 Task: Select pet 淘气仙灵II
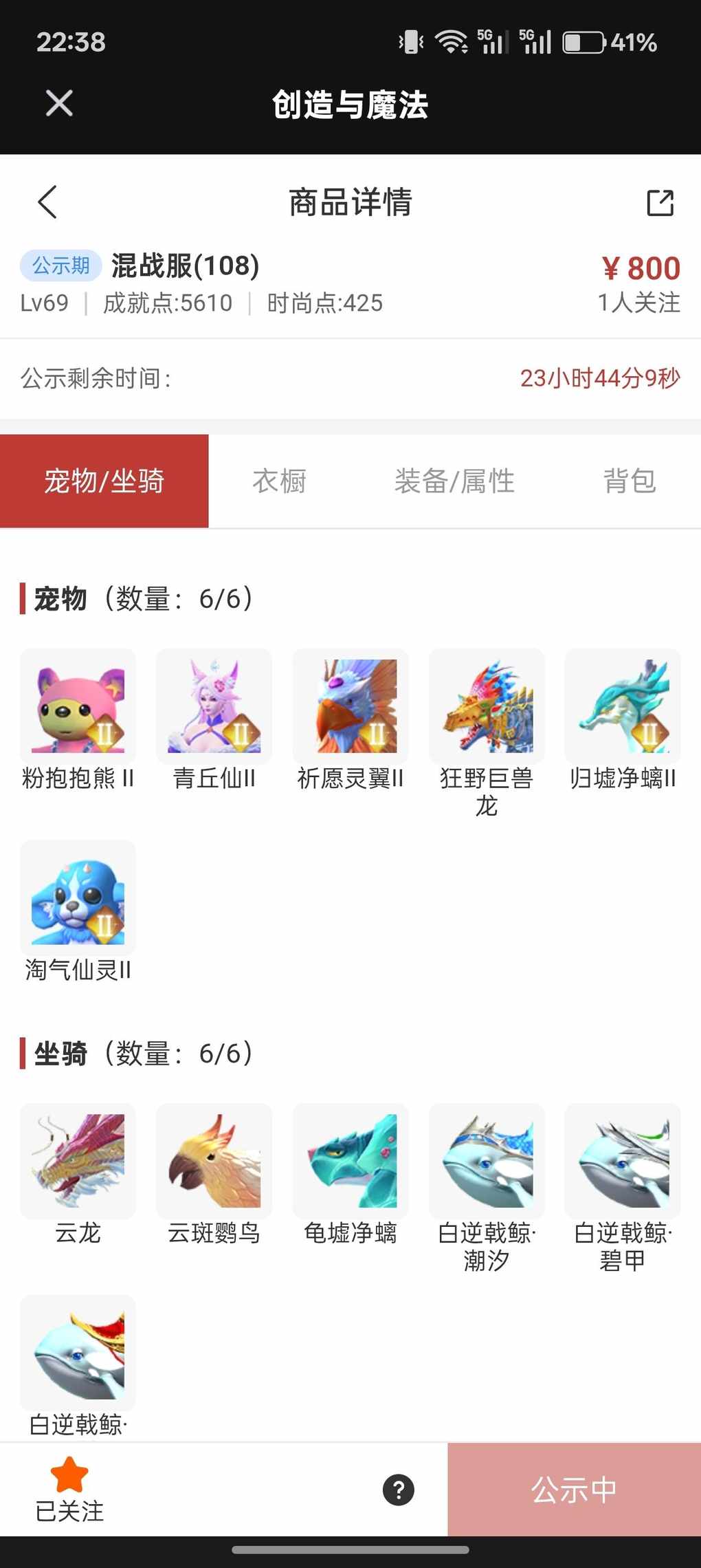point(78,898)
